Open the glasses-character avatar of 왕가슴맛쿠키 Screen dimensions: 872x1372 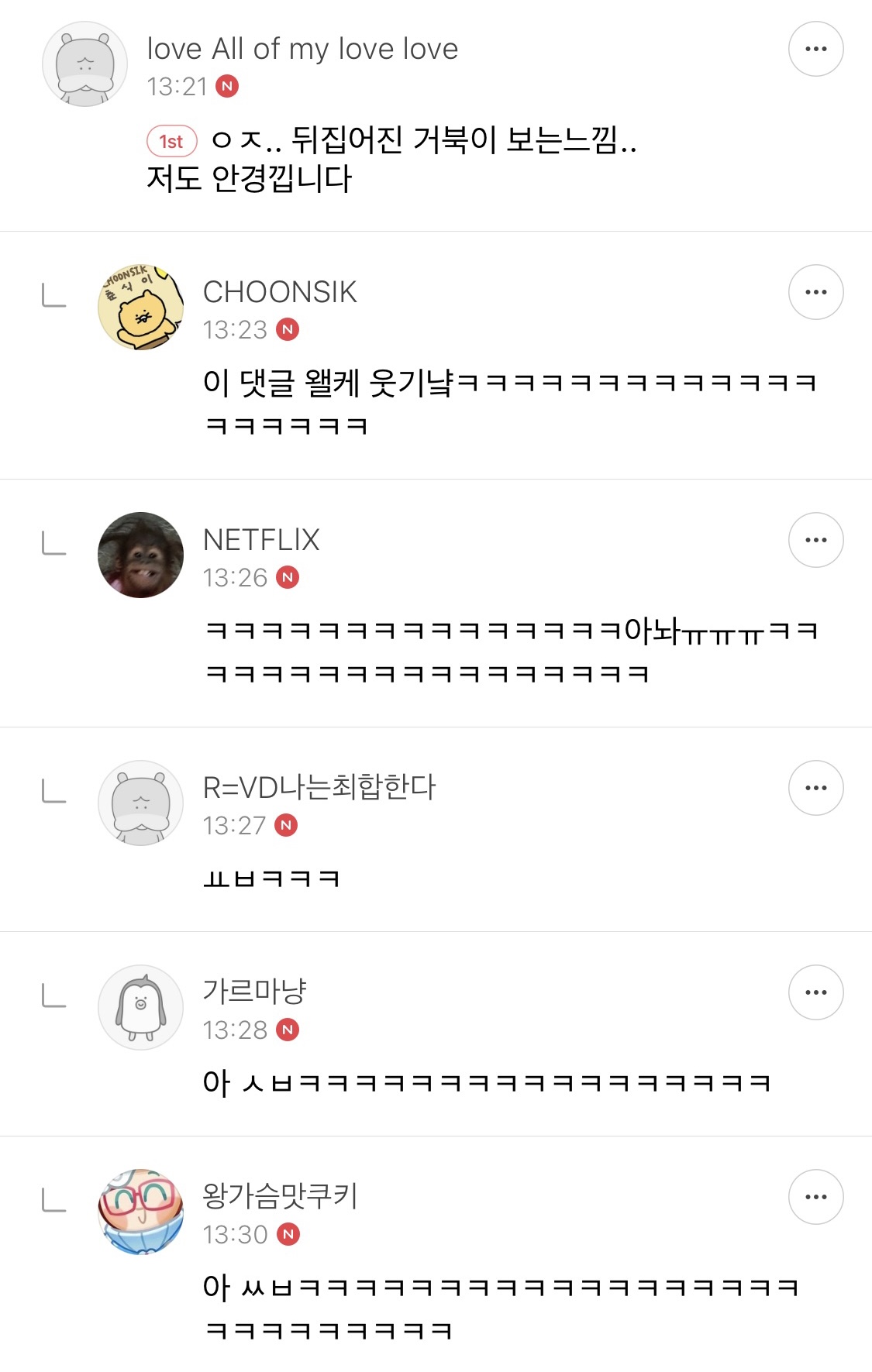(140, 1212)
